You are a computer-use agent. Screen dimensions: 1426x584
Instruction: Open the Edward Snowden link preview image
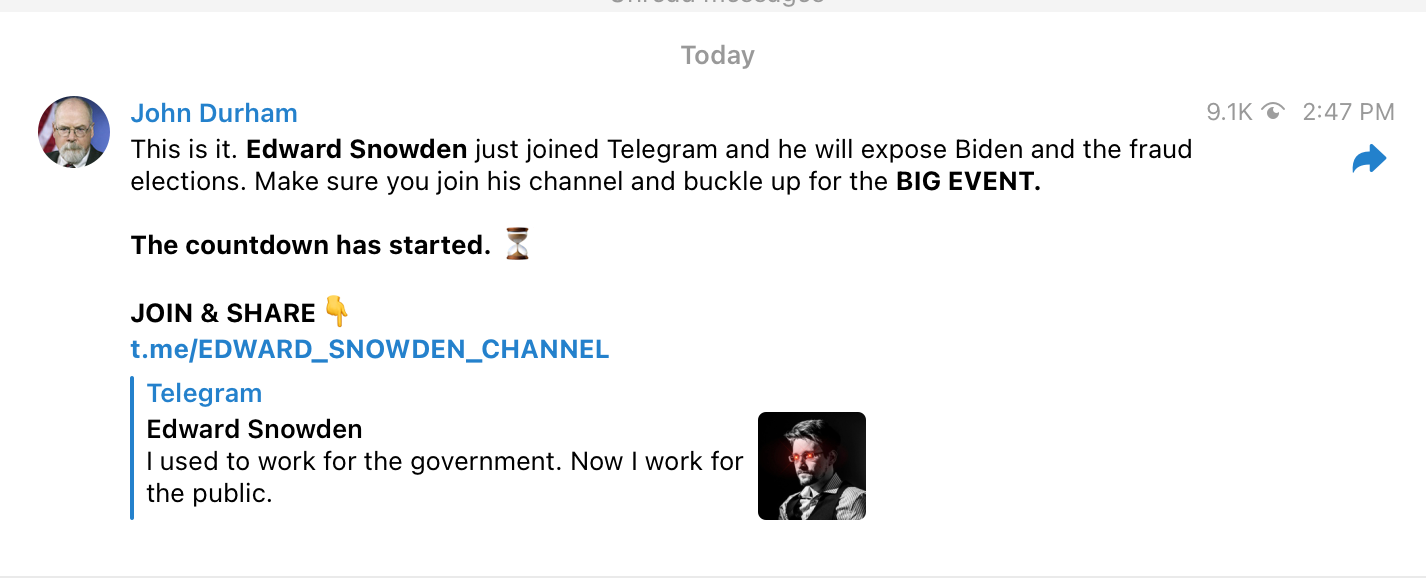pyautogui.click(x=811, y=466)
